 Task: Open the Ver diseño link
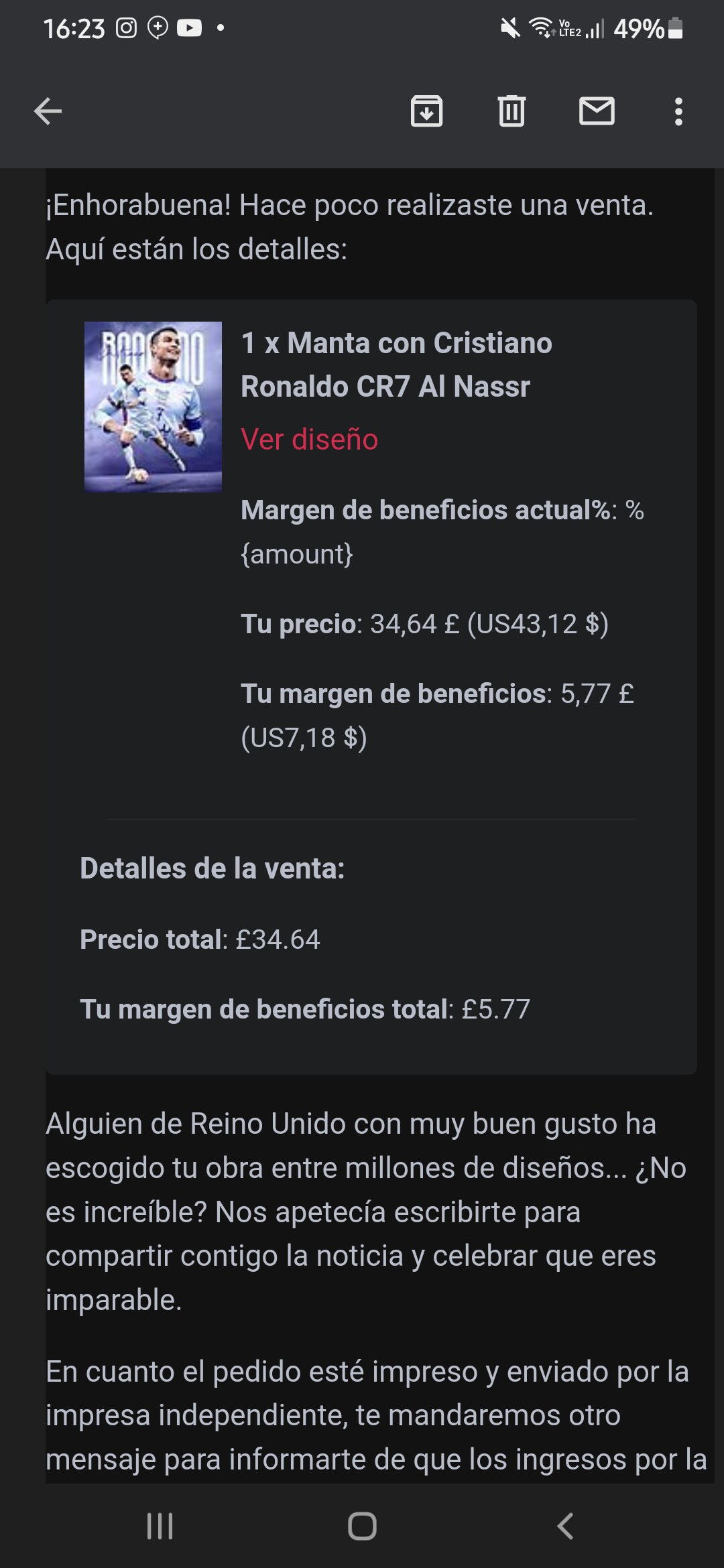pos(309,440)
